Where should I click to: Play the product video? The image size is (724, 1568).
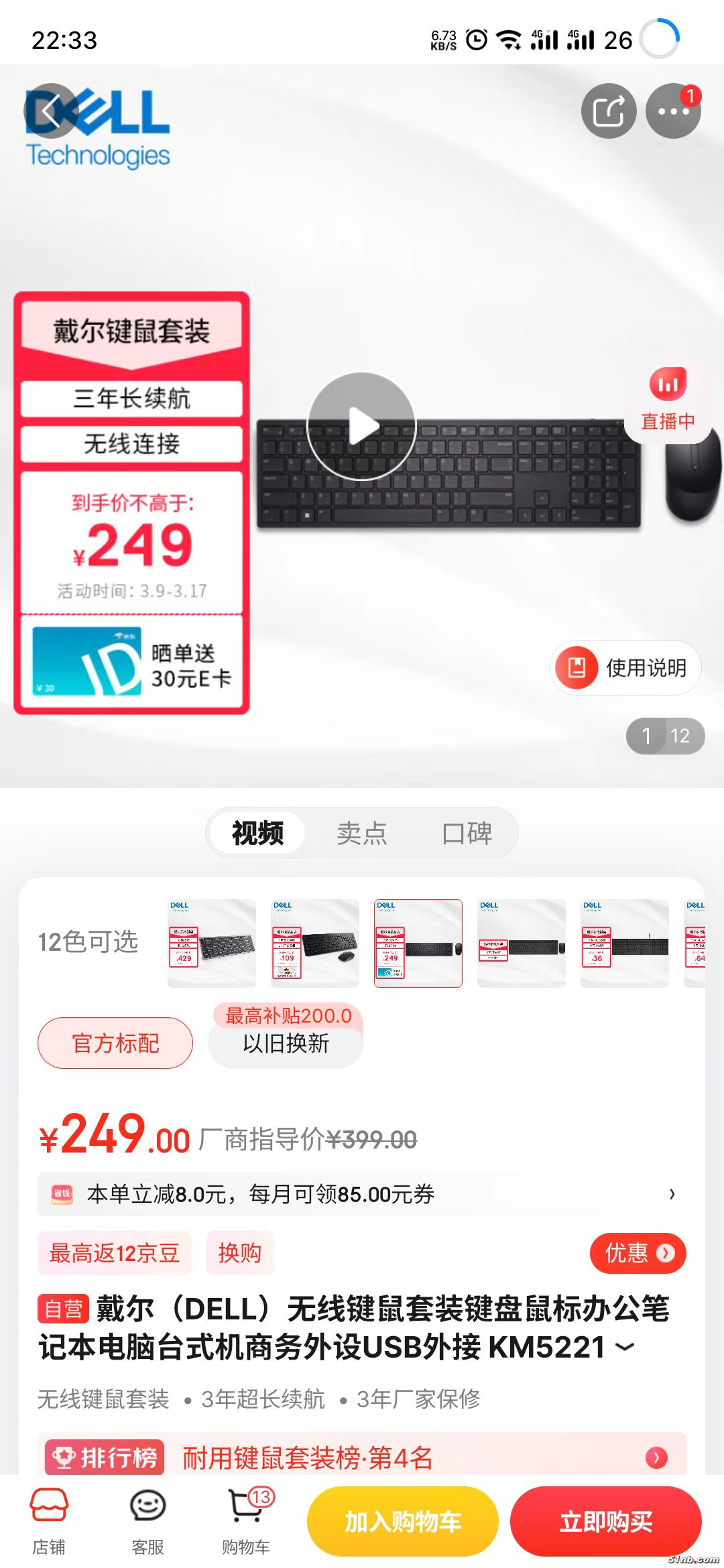tap(362, 426)
